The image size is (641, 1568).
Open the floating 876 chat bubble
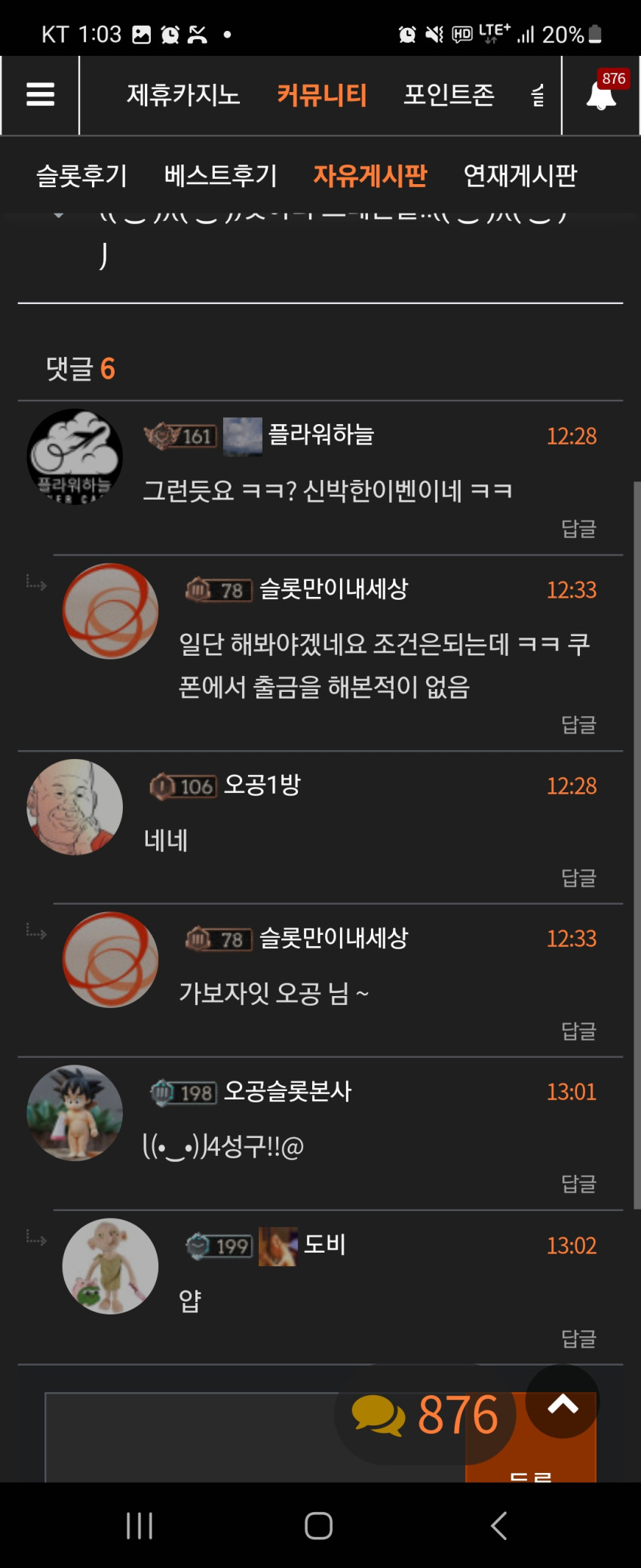point(425,1414)
